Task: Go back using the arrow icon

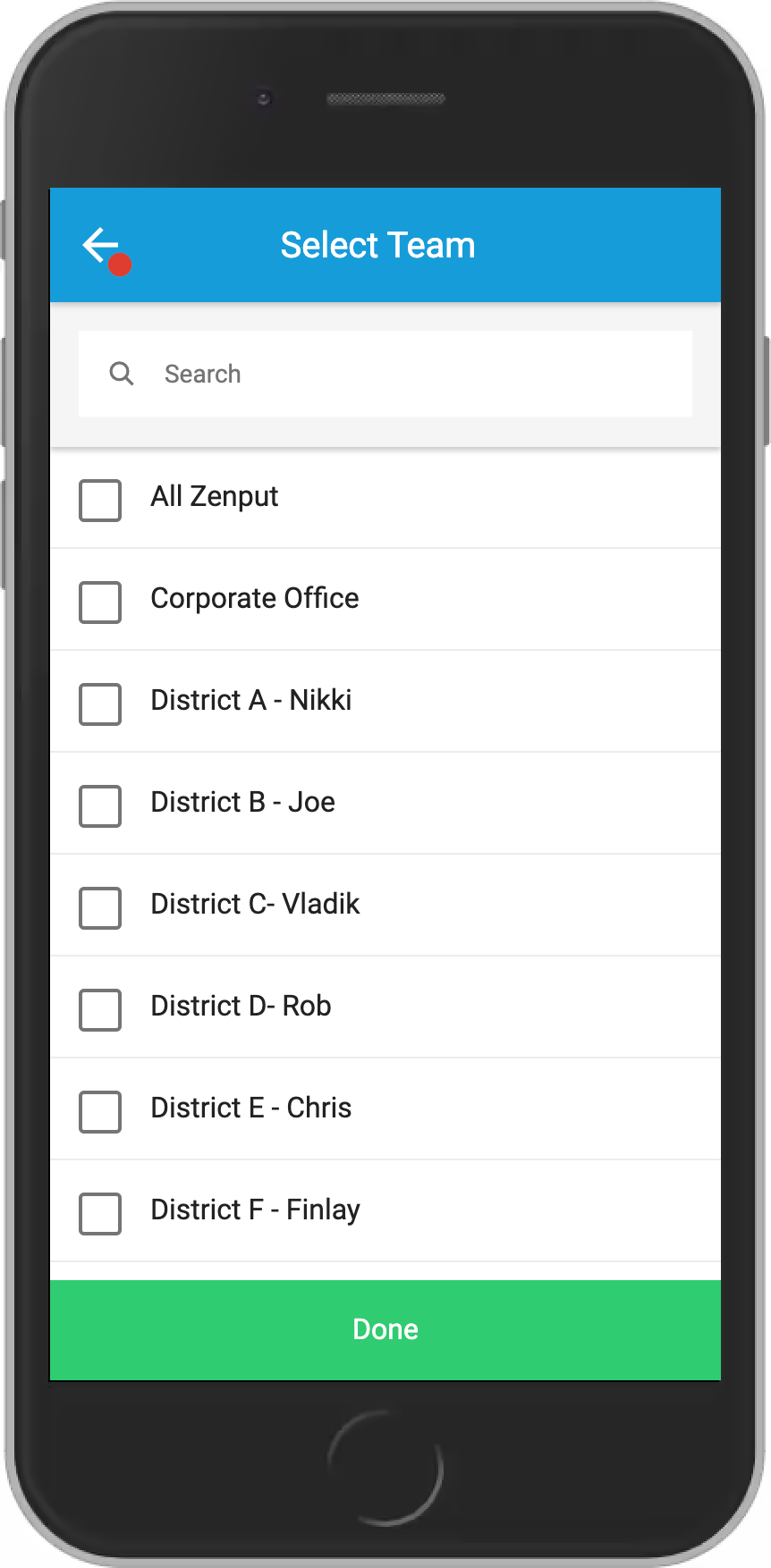Action: coord(101,245)
